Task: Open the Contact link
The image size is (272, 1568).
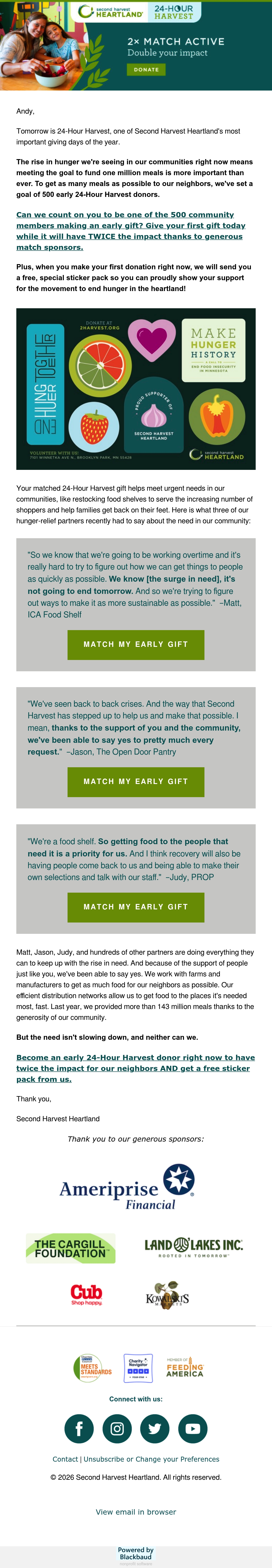Action: 65,1459
